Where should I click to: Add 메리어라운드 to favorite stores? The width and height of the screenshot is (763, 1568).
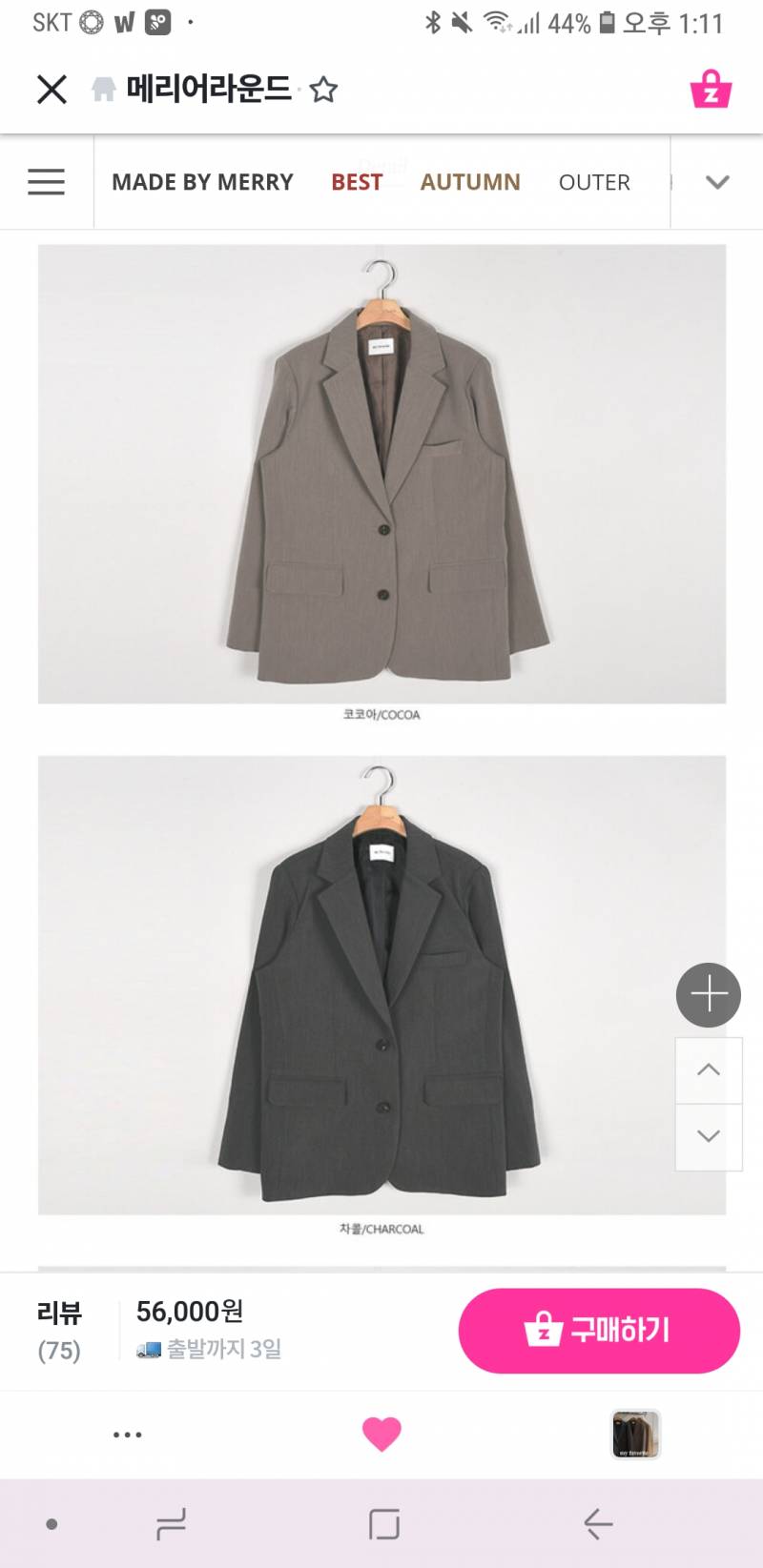(x=323, y=91)
